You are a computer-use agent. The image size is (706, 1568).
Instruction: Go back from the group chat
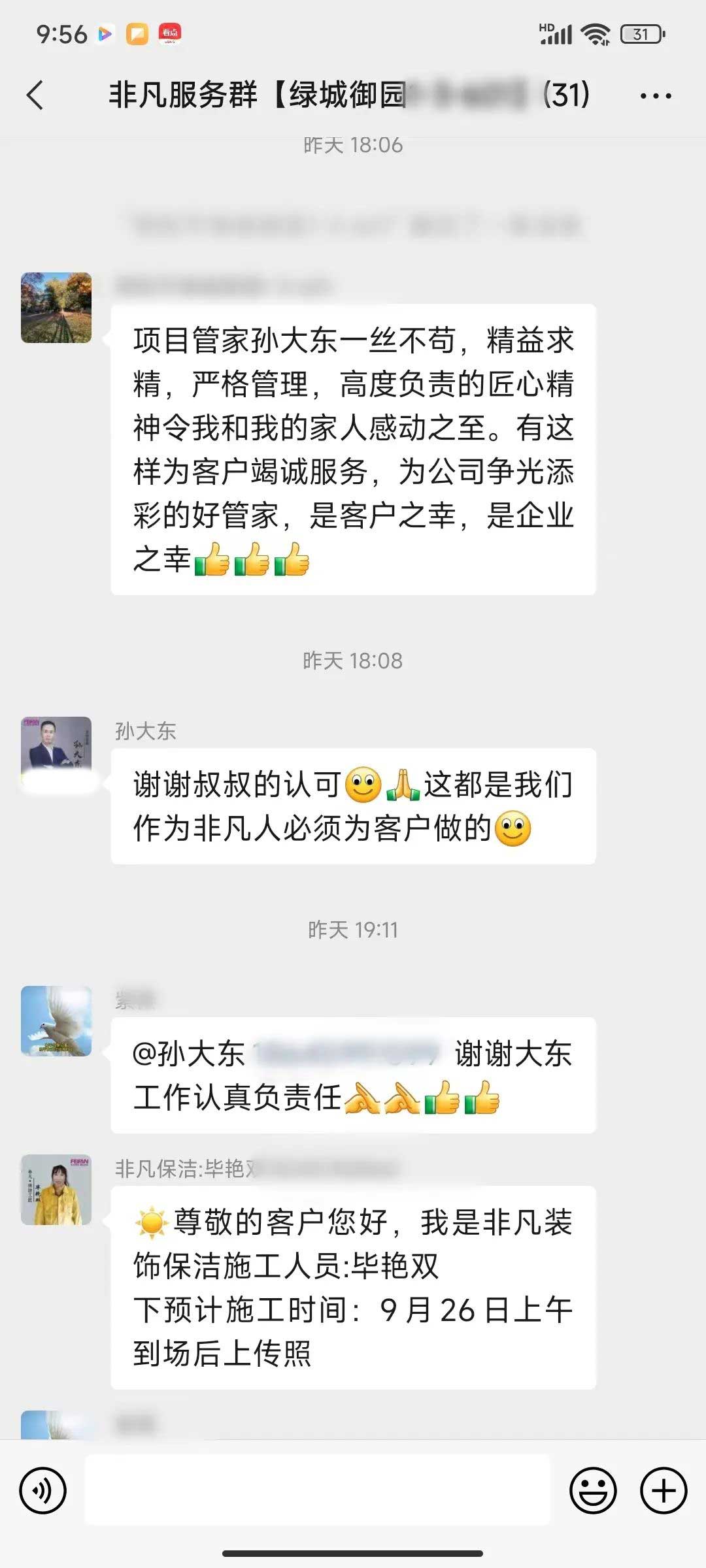tap(35, 95)
